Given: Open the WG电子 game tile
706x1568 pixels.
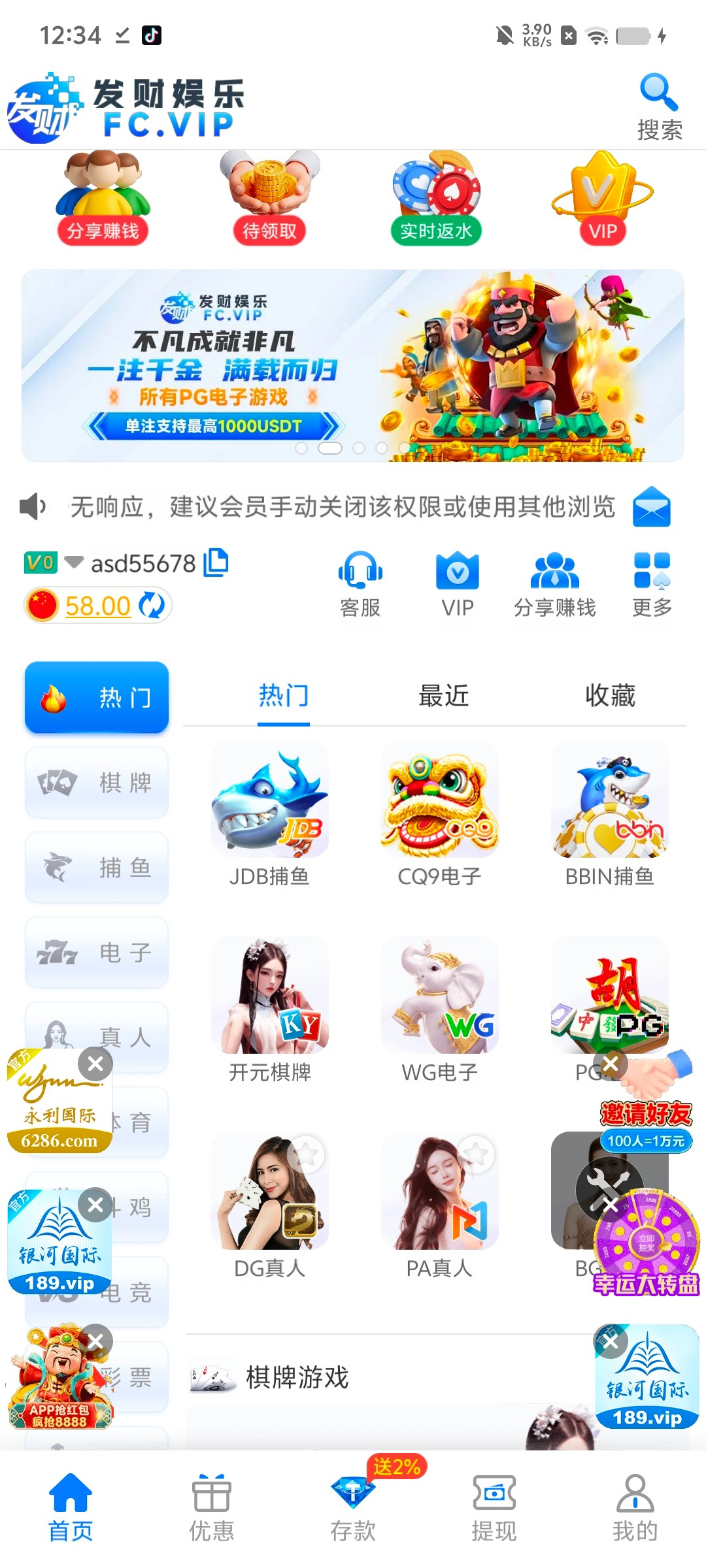Looking at the screenshot, I should point(439,1009).
